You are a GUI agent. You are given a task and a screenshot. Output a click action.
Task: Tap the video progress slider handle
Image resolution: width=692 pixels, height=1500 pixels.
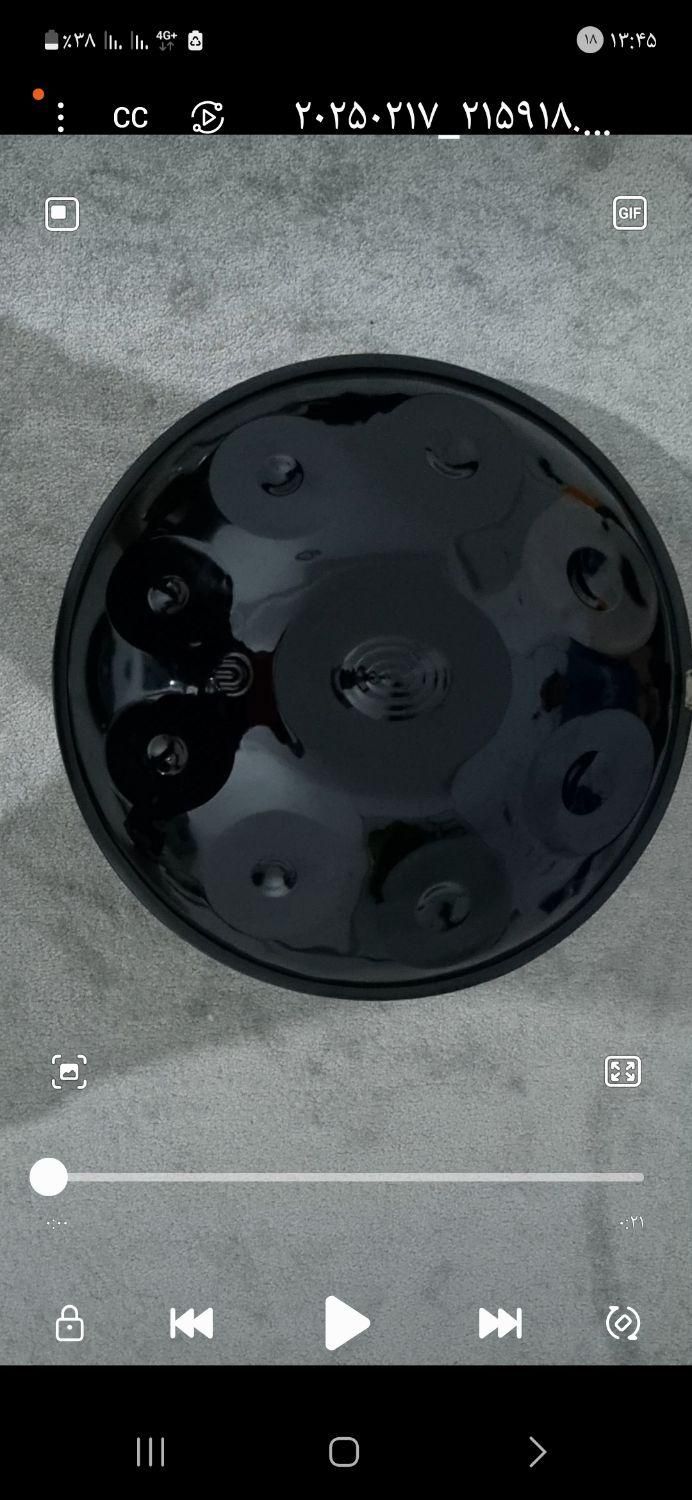(x=48, y=1177)
